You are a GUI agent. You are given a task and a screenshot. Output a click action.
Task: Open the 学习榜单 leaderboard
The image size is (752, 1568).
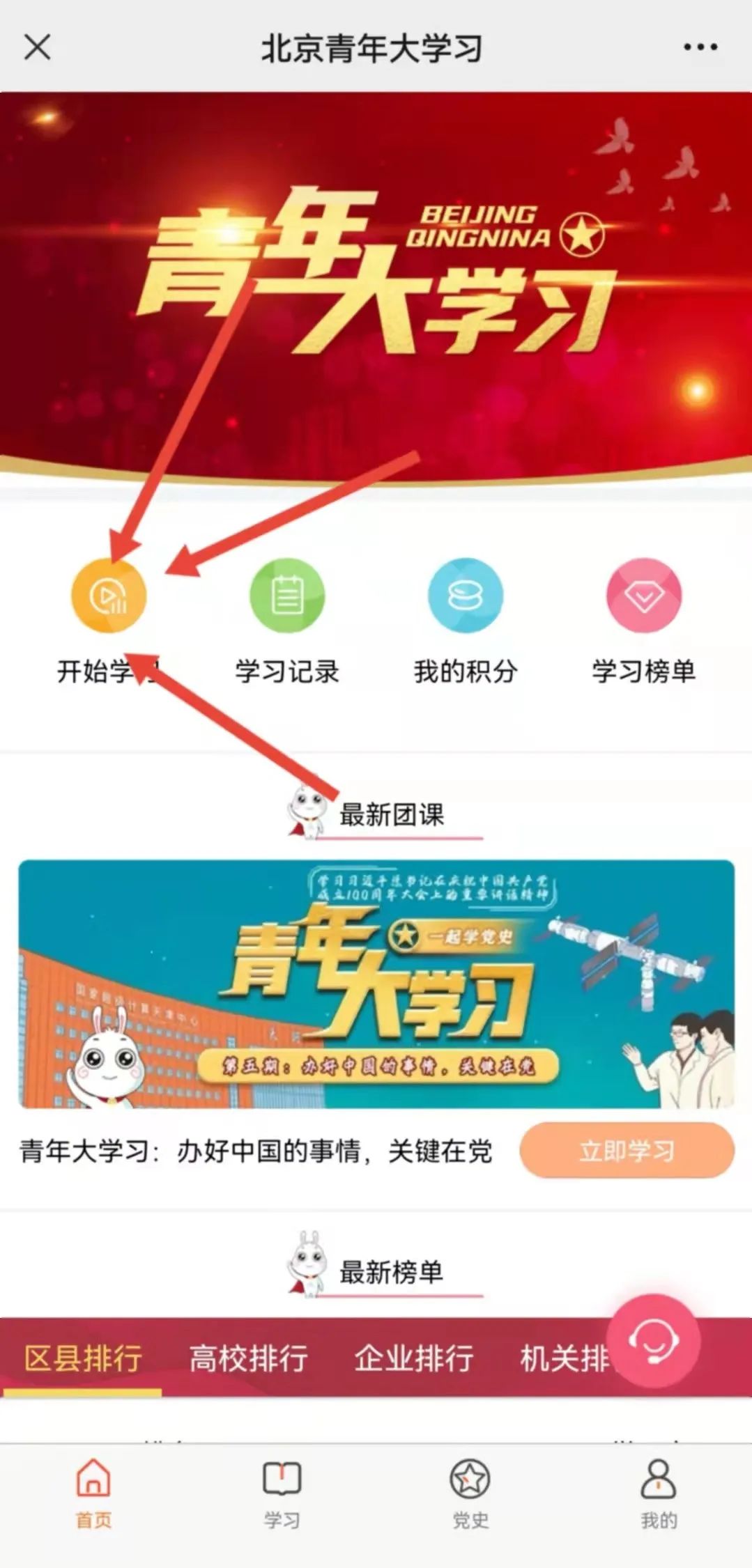[643, 596]
